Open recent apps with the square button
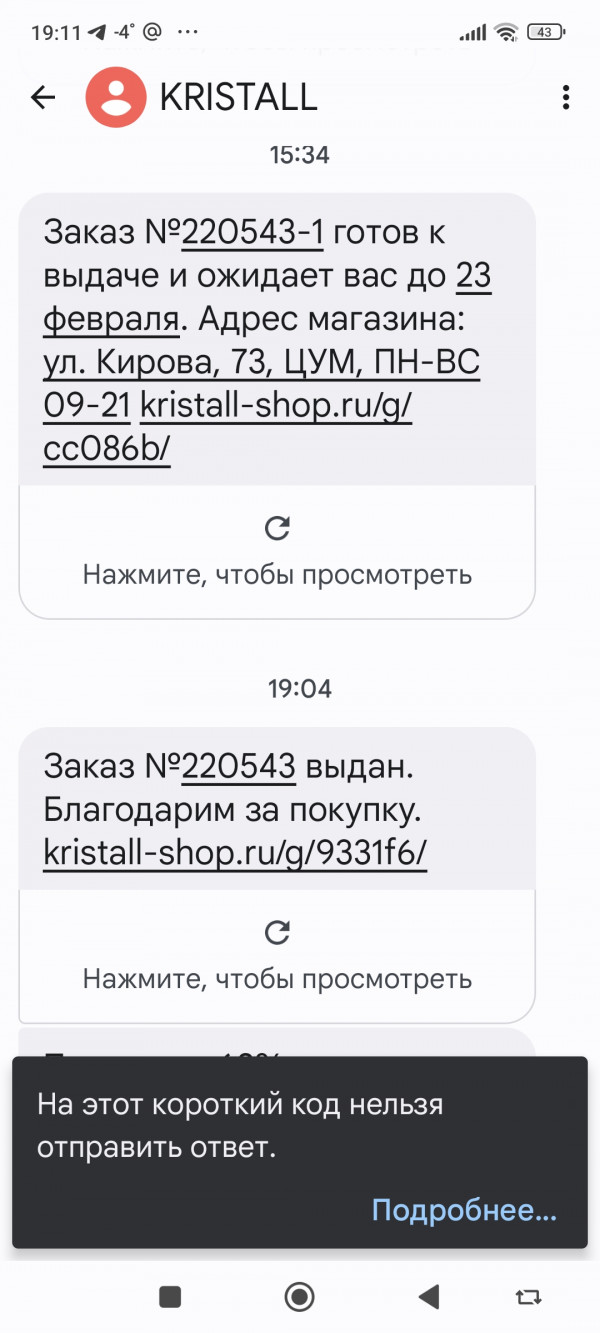 pyautogui.click(x=170, y=1297)
